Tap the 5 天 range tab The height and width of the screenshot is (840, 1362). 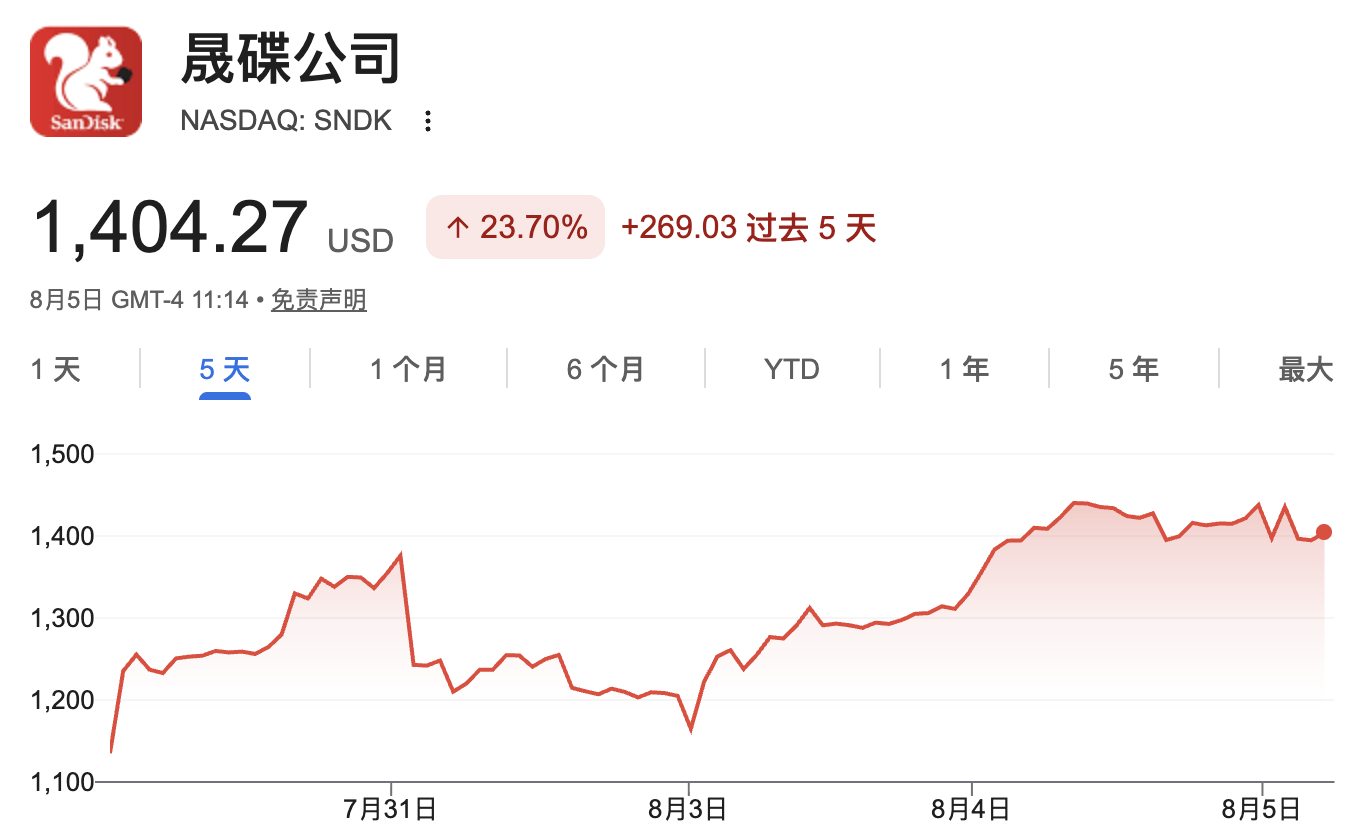coord(225,370)
